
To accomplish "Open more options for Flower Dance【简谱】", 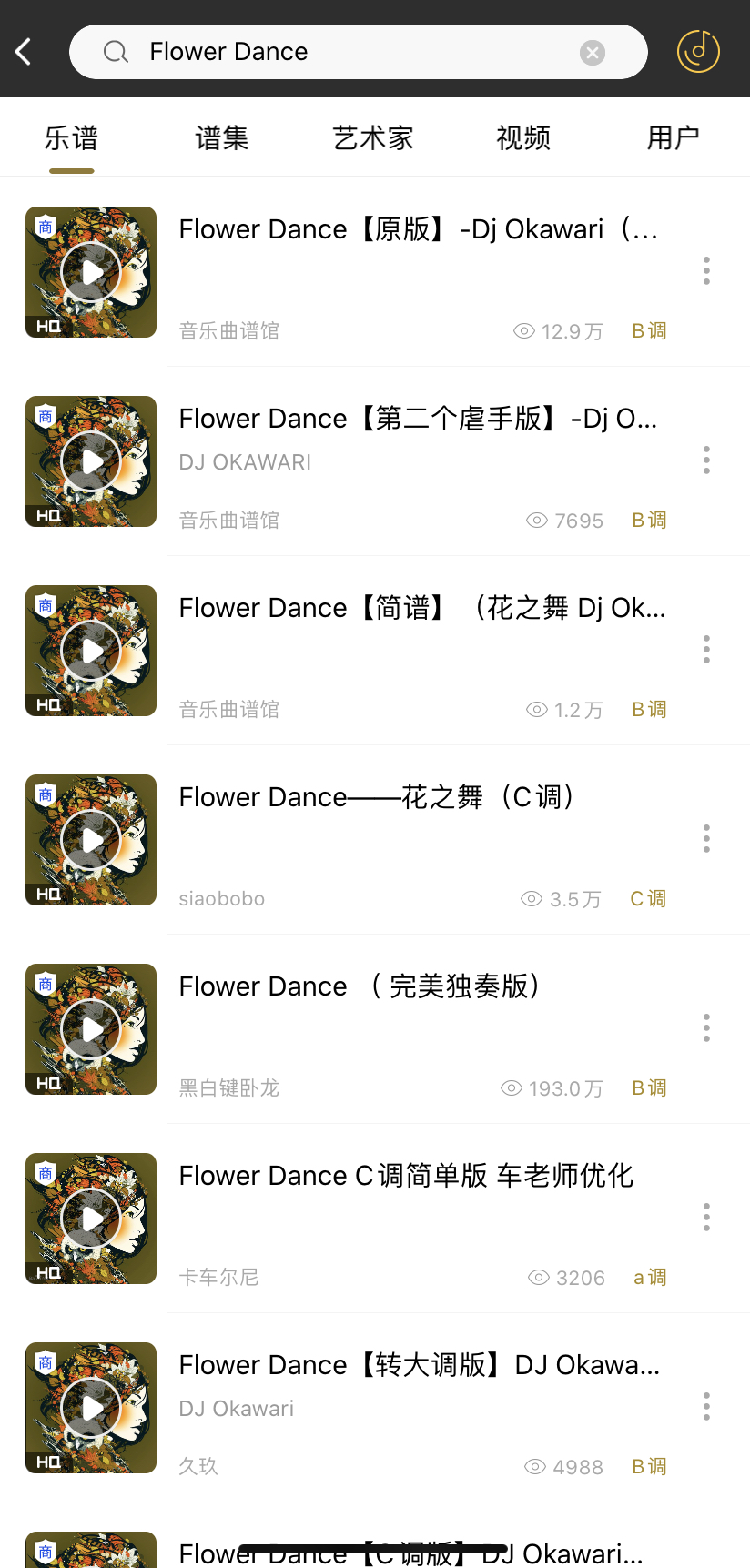I will tap(706, 650).
